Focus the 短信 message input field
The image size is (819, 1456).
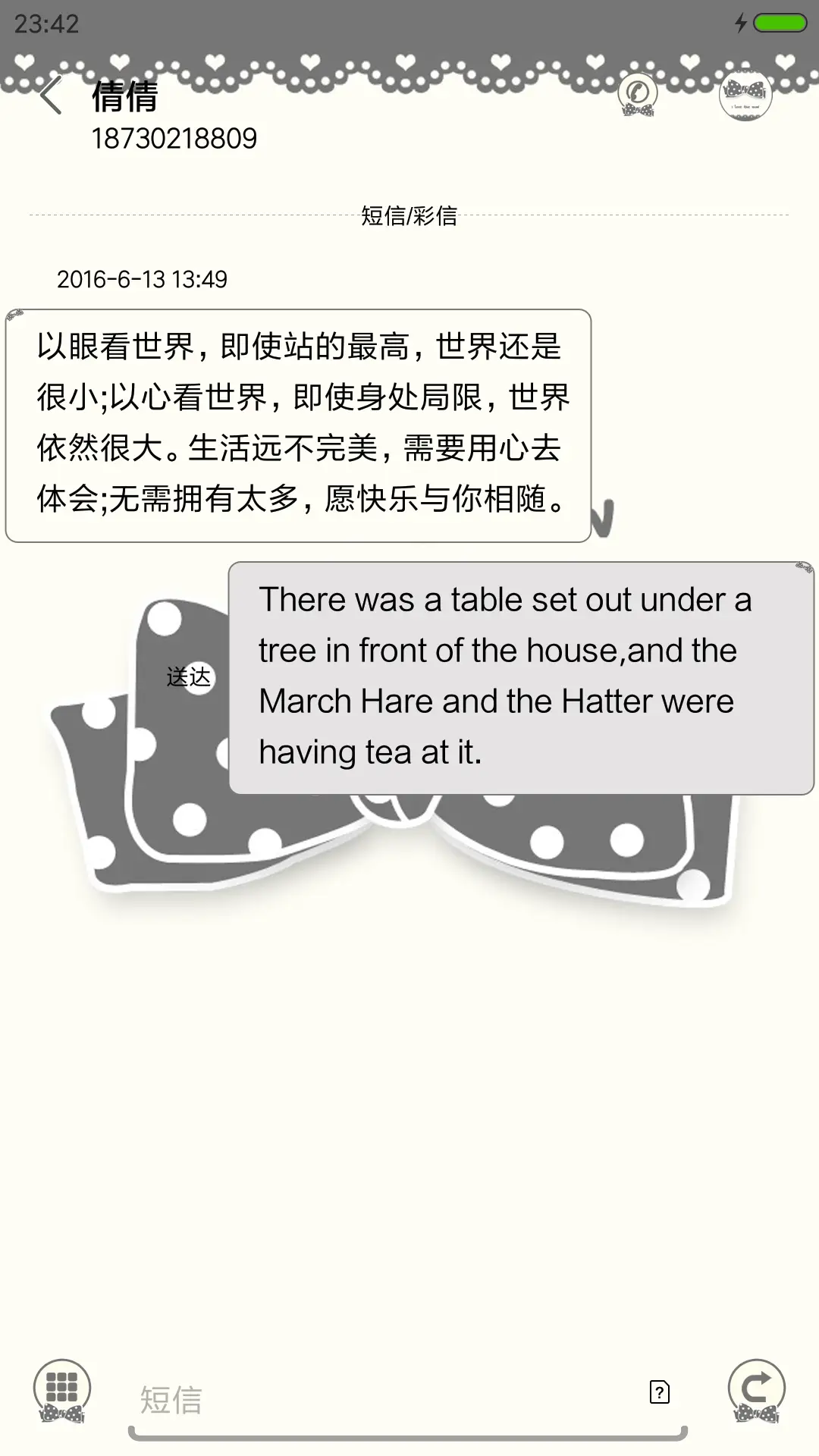pos(379,1399)
